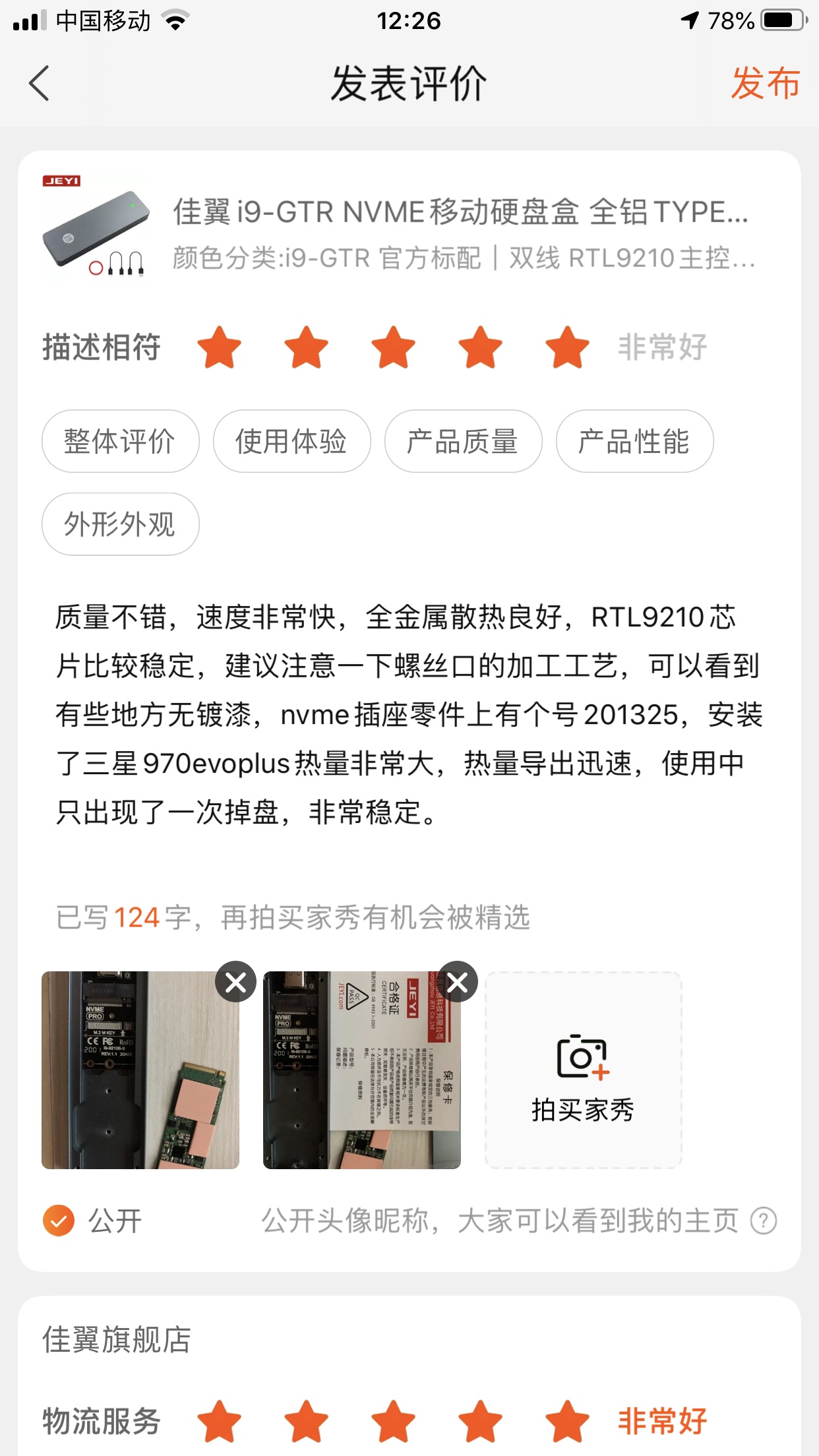Select the 整体评价 tag
Viewport: 819px width, 1456px height.
pos(120,441)
